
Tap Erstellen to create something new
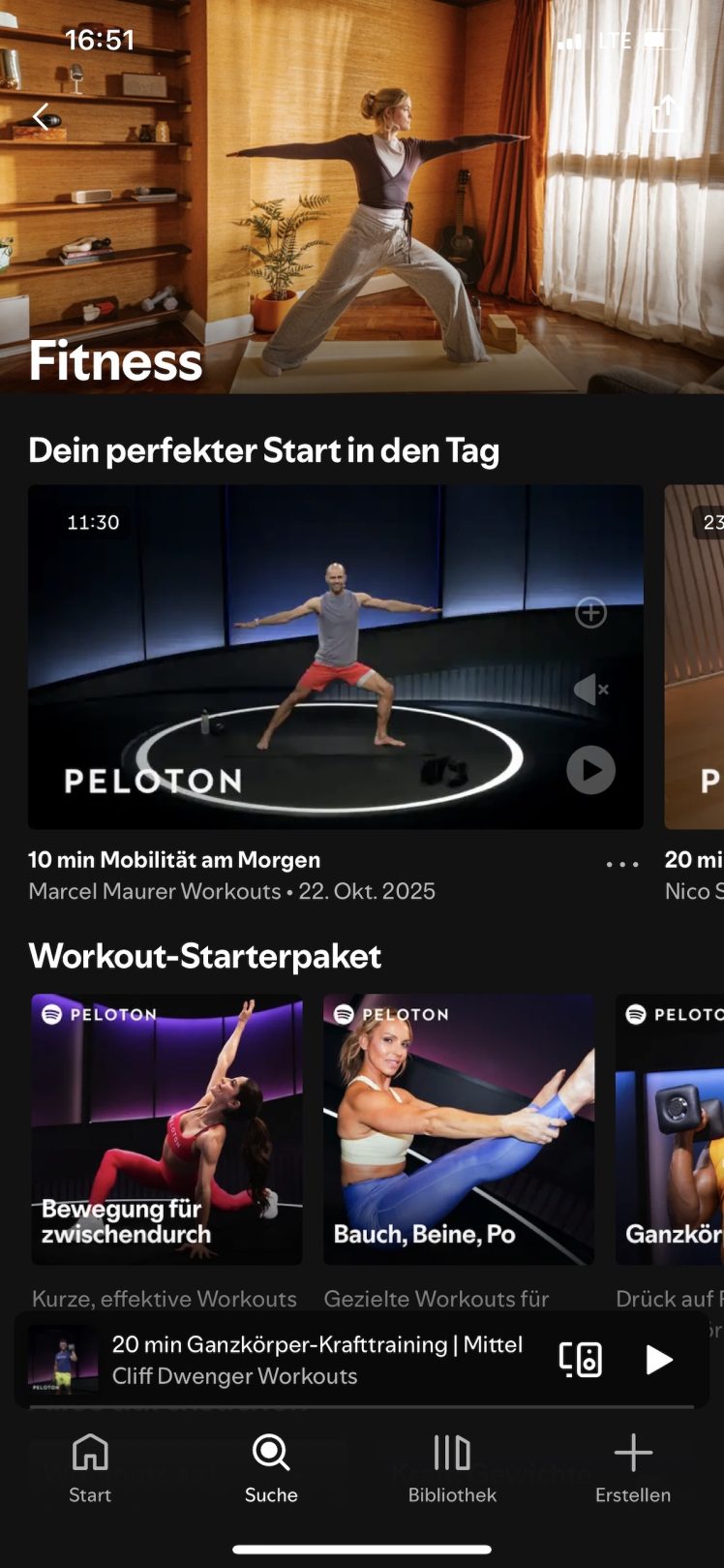(x=633, y=1468)
